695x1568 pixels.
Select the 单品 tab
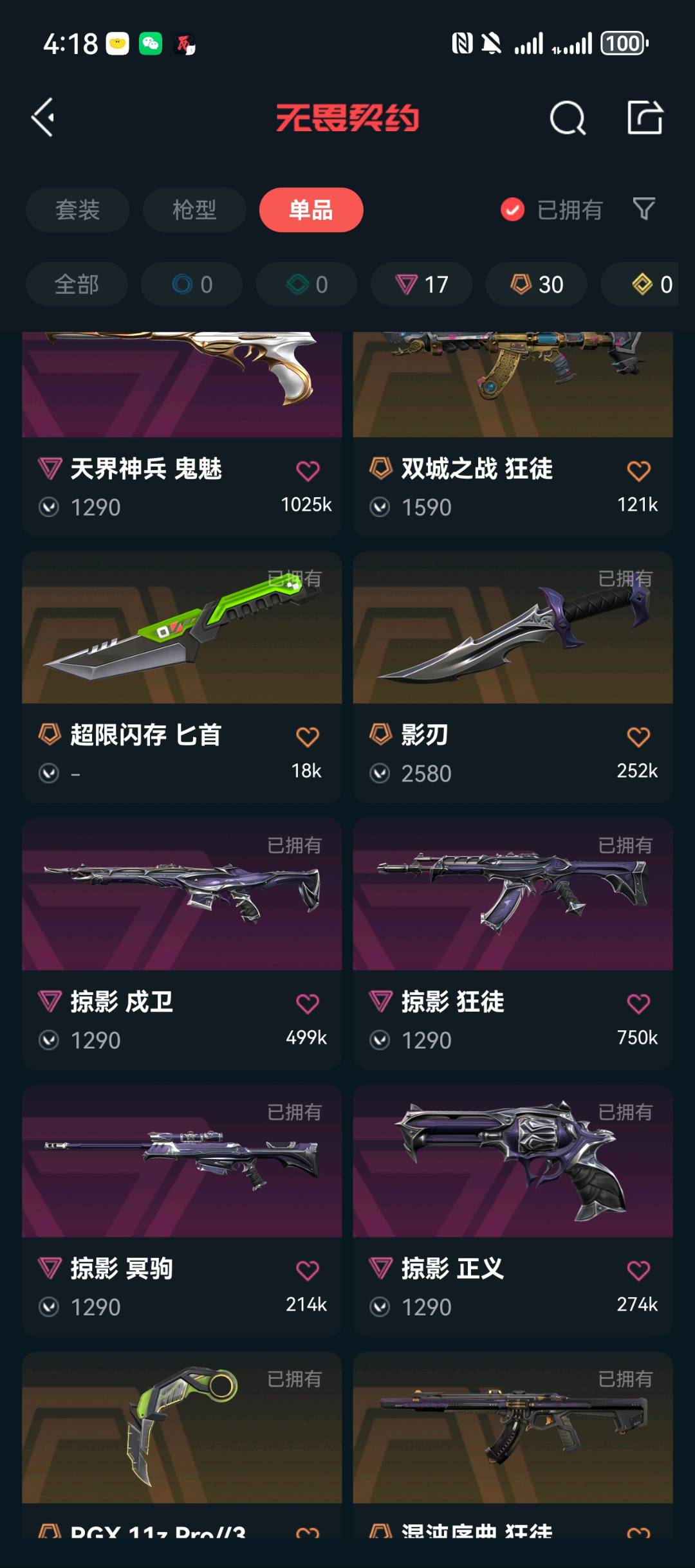point(311,210)
